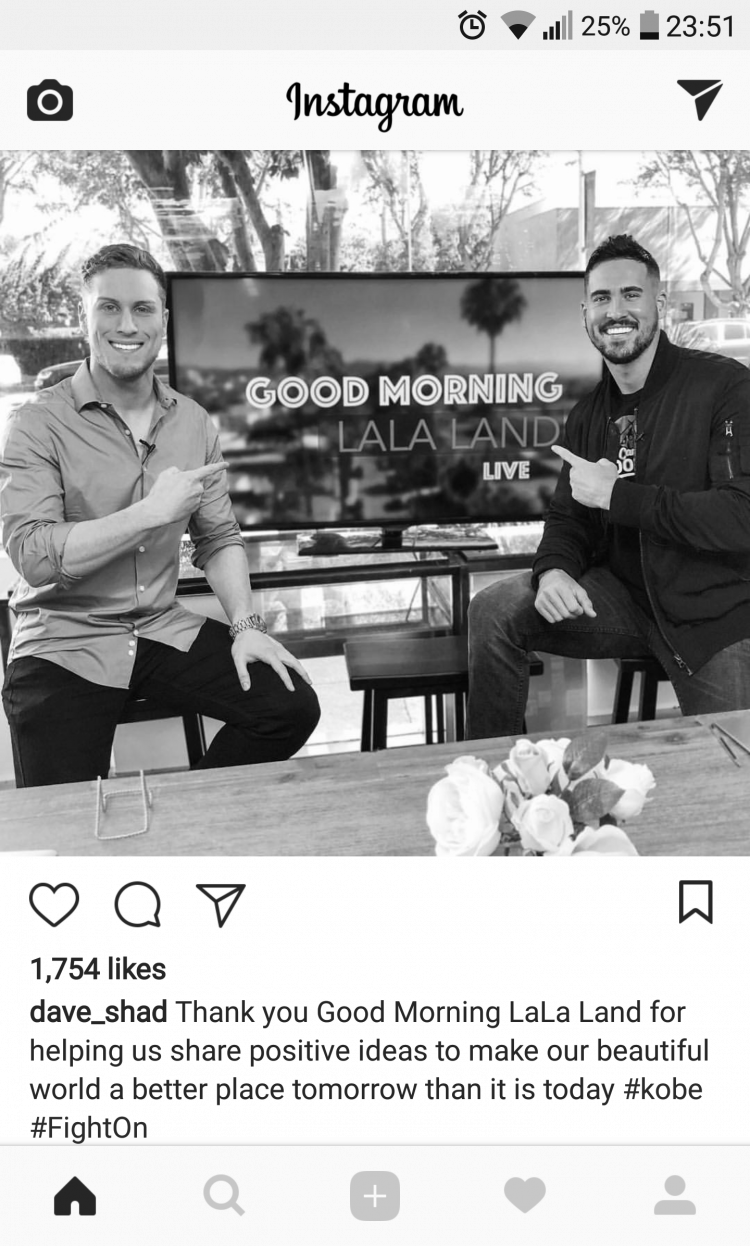Open direct messages paper plane icon
The width and height of the screenshot is (750, 1246).
(x=699, y=99)
